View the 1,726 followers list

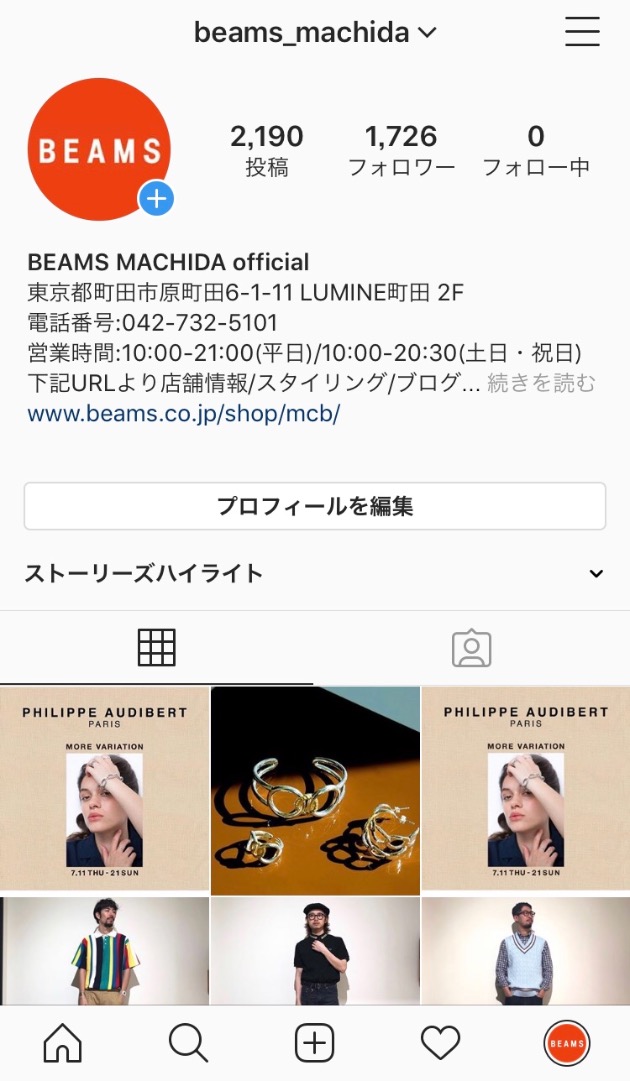pos(401,150)
